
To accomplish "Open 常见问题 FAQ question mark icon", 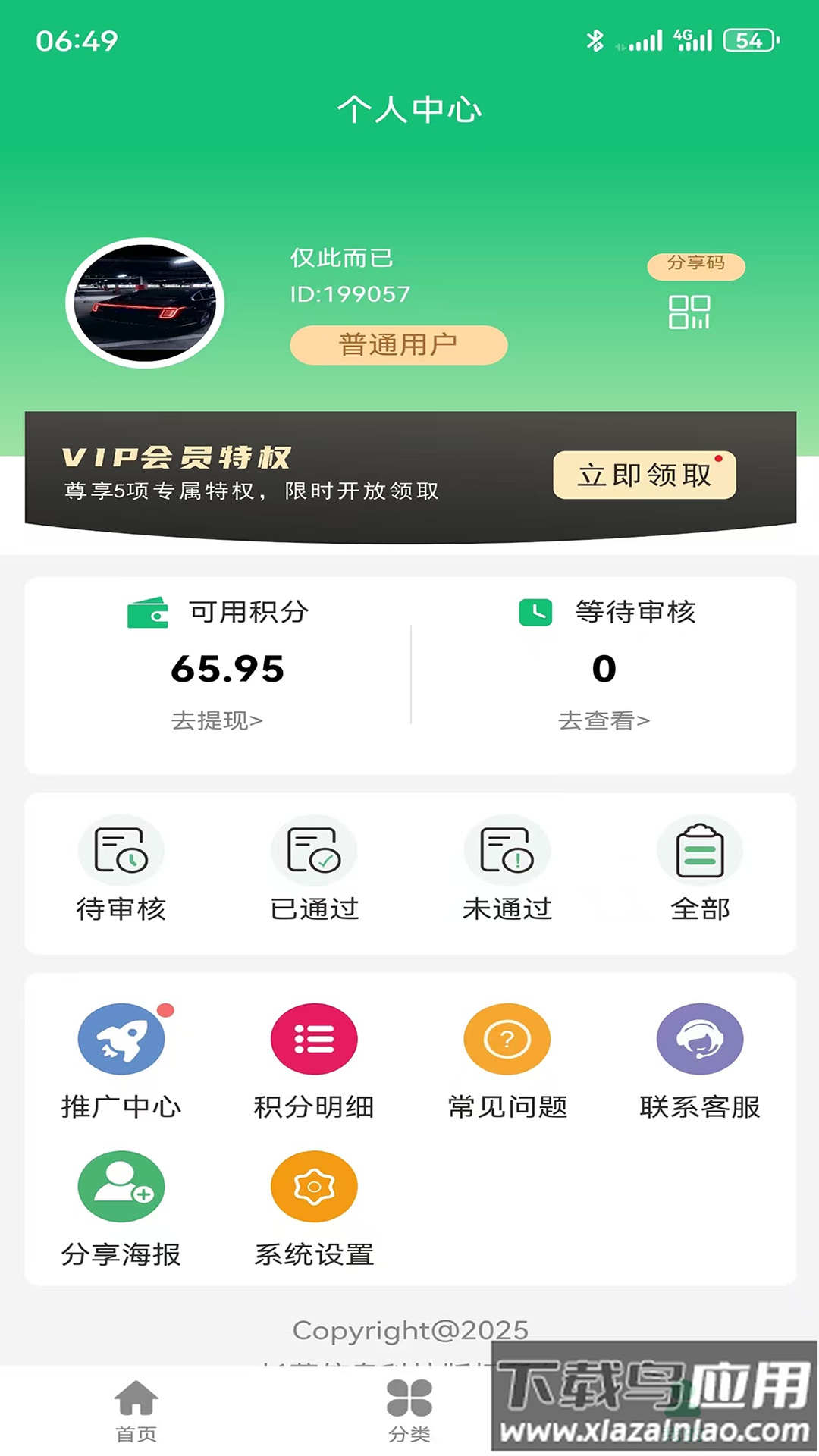I will [x=507, y=1039].
